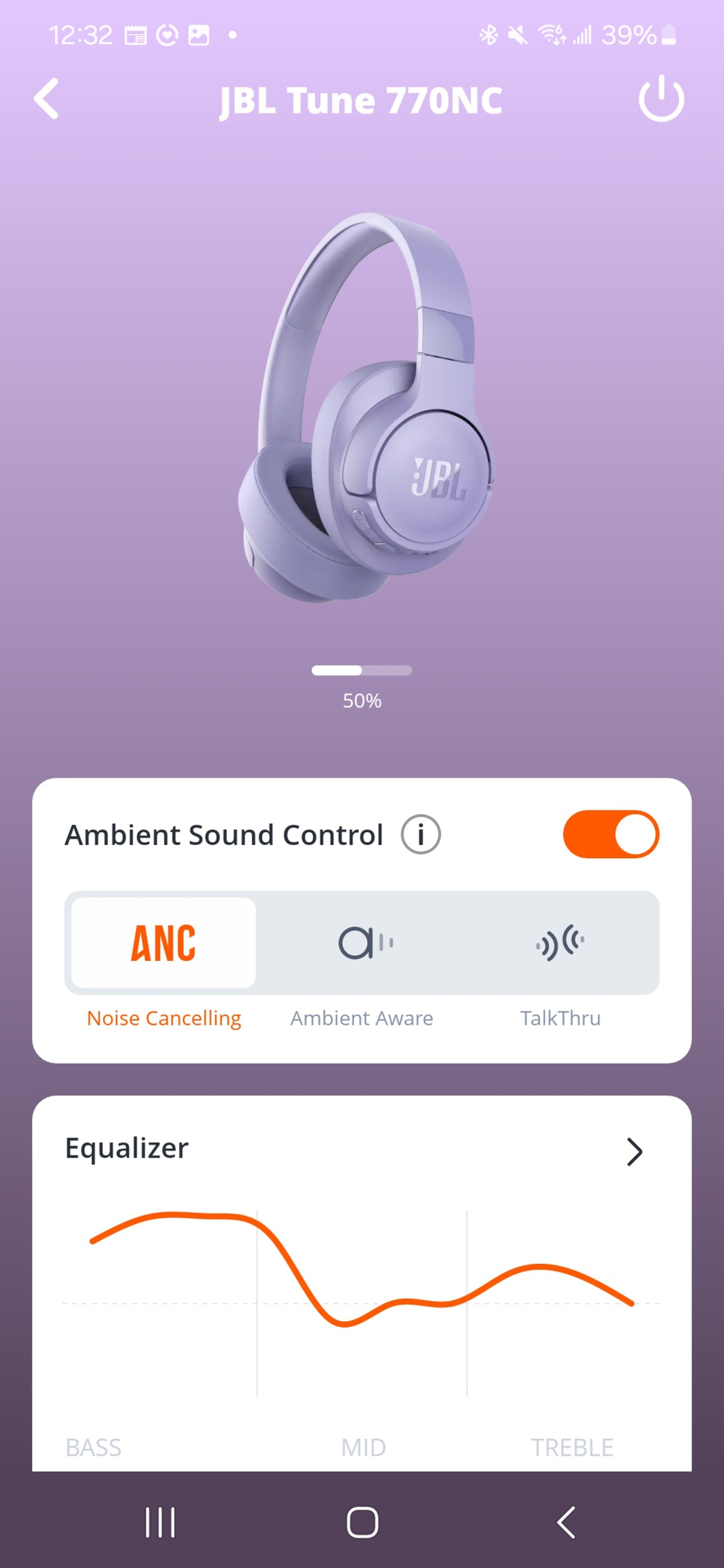This screenshot has height=1568, width=724.
Task: Tap the Android home button
Action: [x=362, y=1522]
